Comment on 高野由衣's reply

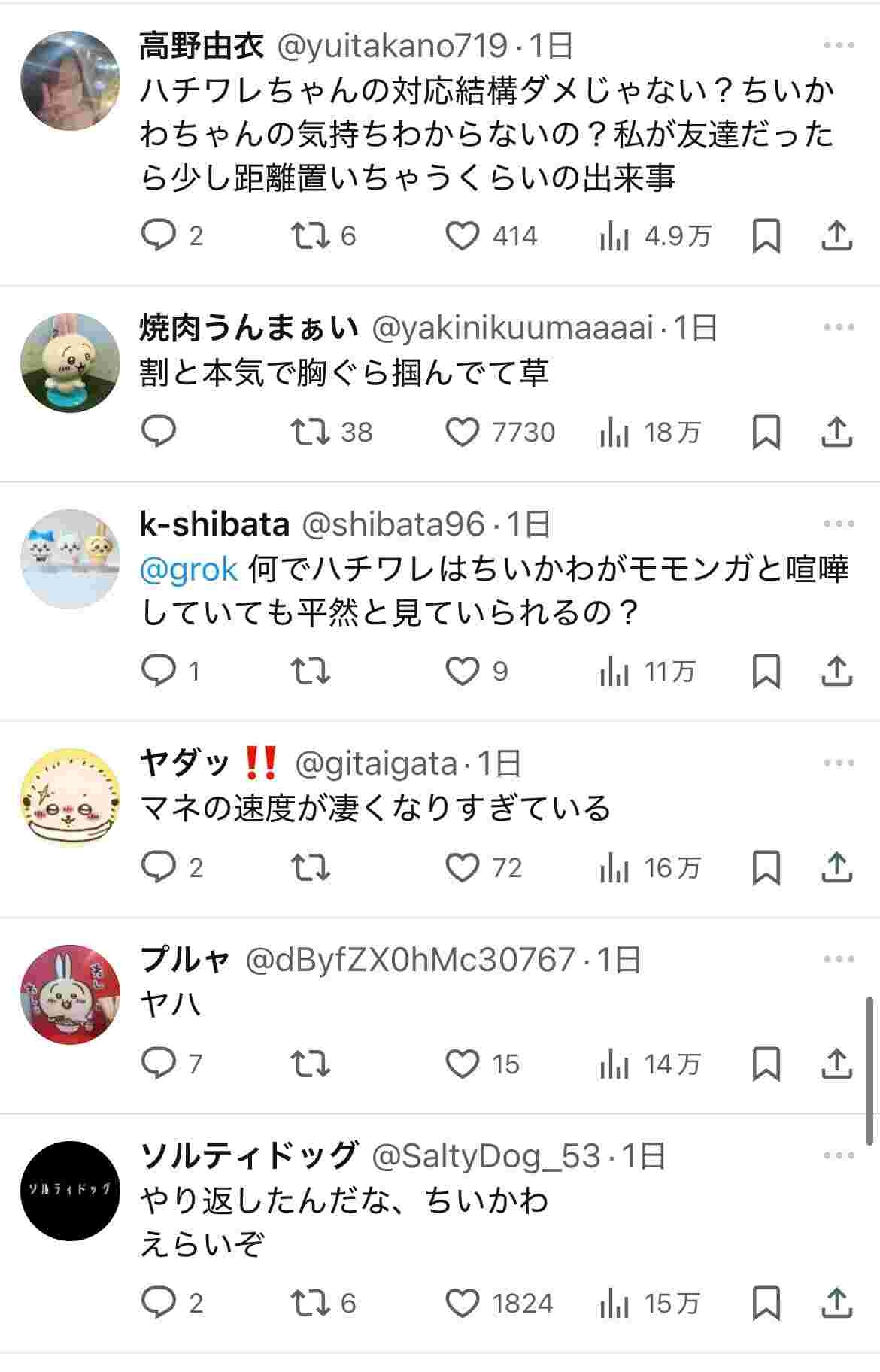(159, 236)
